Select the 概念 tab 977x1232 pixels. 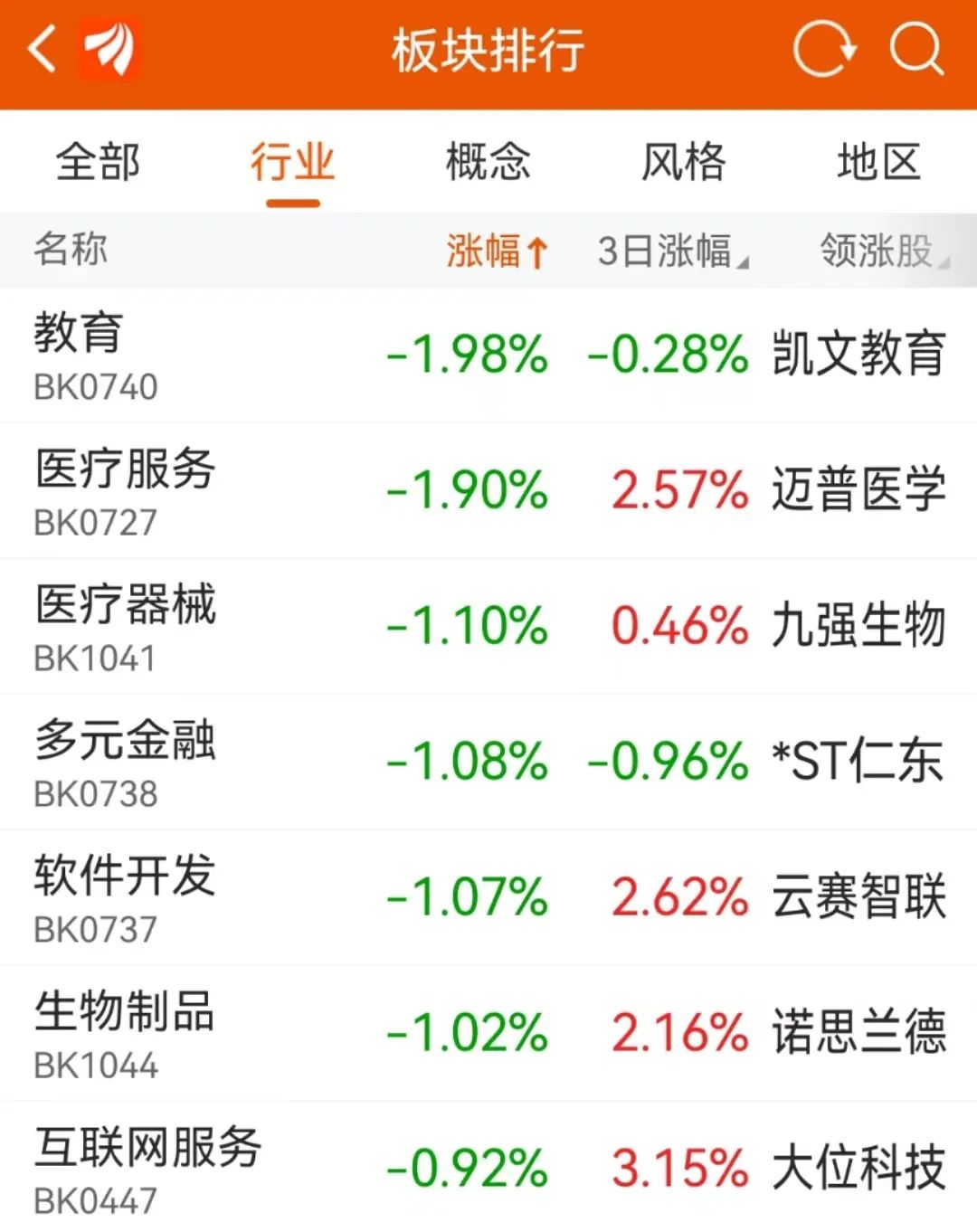488,163
